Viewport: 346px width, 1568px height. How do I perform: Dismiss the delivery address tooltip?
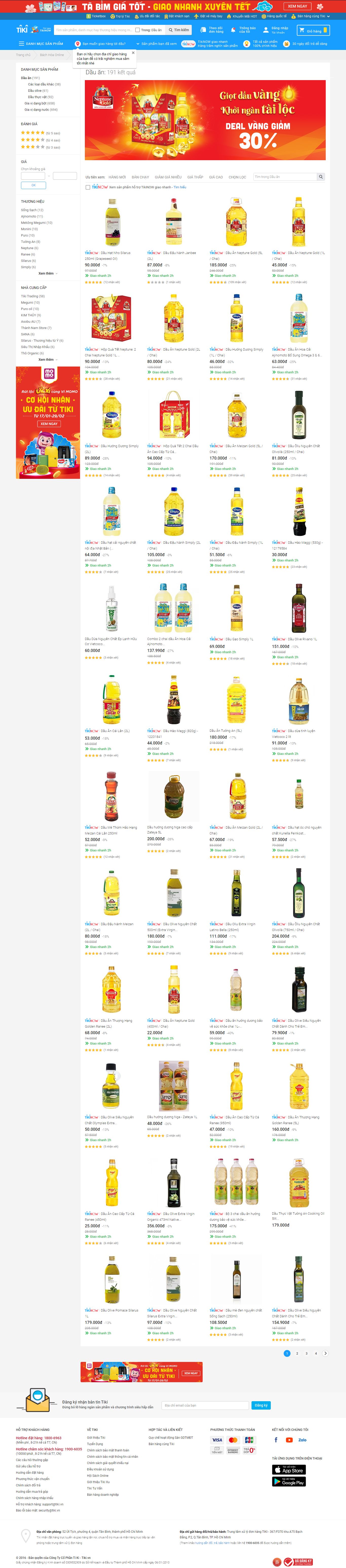pos(133,52)
